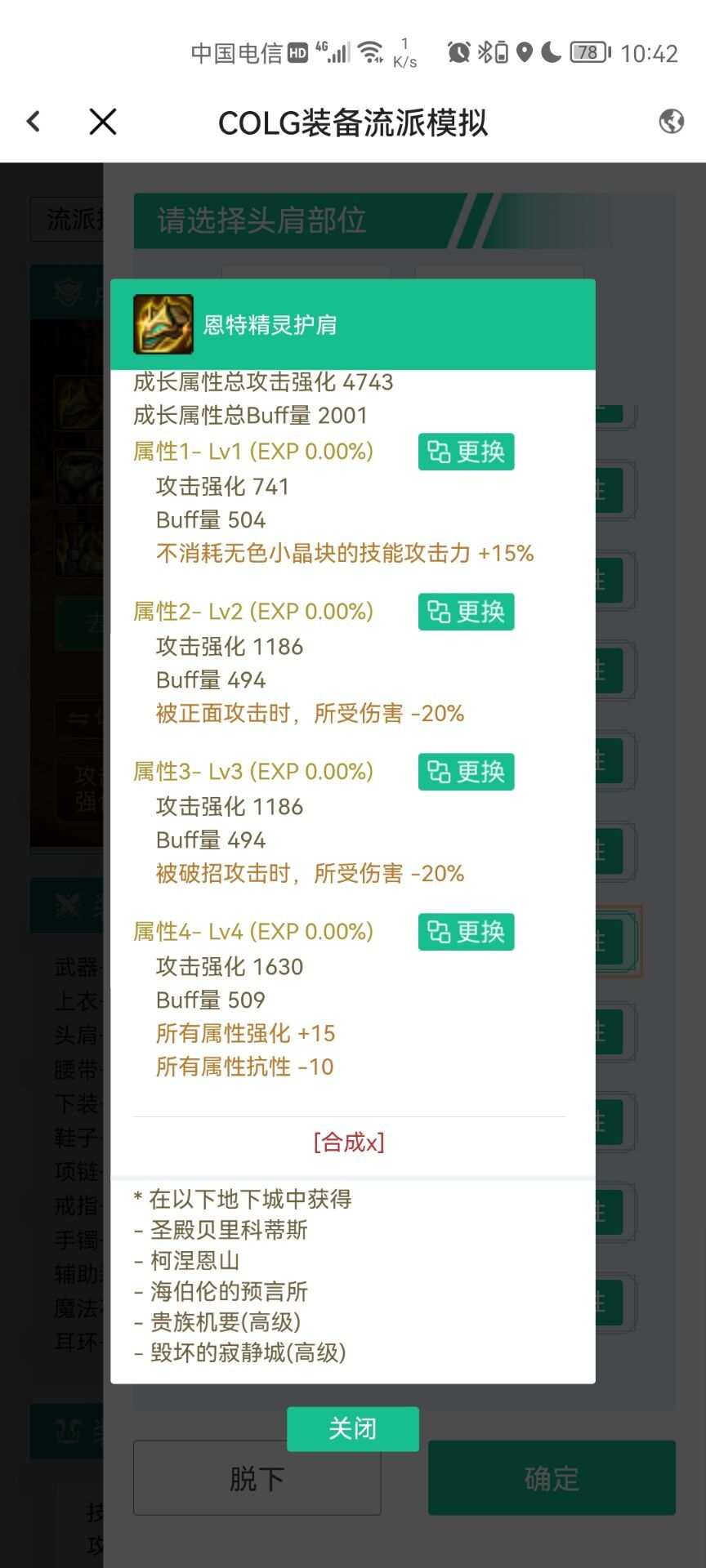The image size is (706, 1568).
Task: Tap the 更换 swap icon for 属性1
Action: coord(465,452)
